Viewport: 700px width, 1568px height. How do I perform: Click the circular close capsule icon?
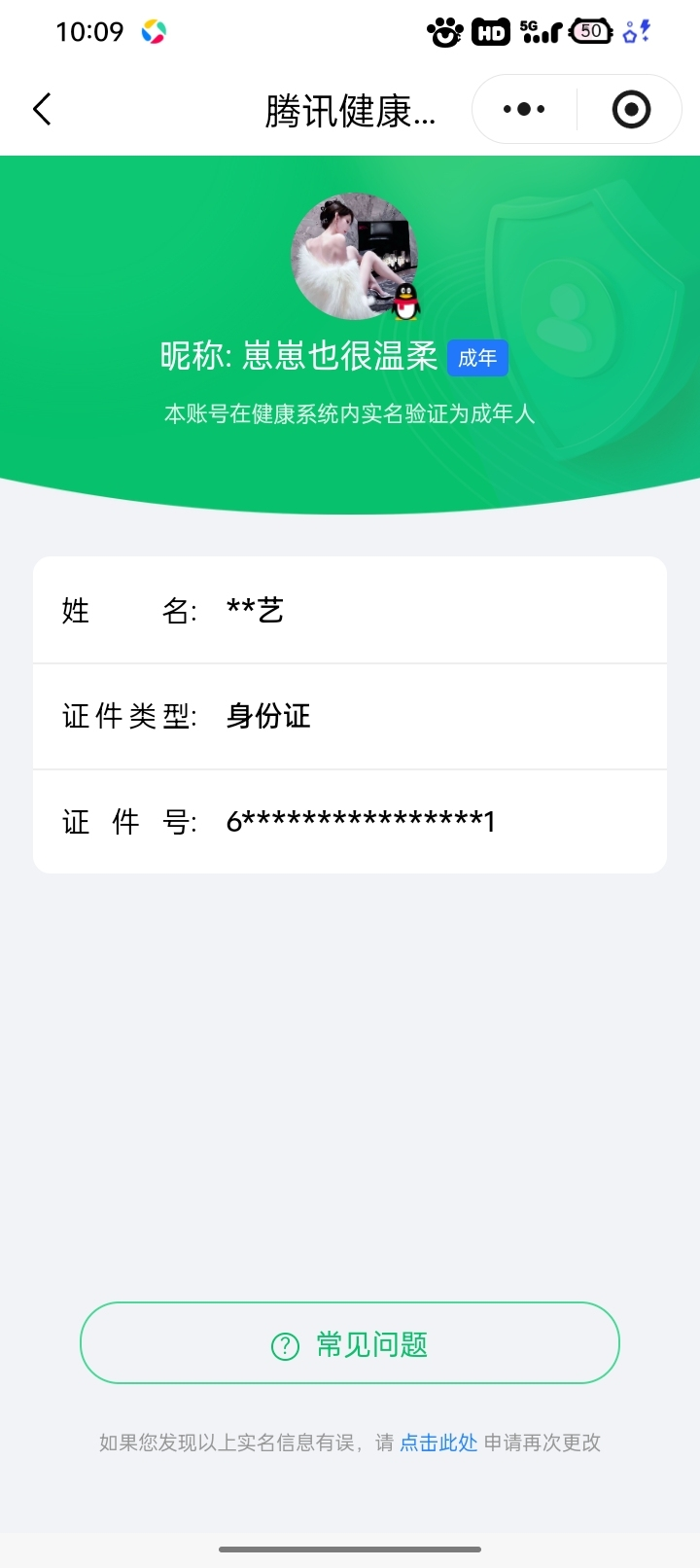pyautogui.click(x=630, y=109)
